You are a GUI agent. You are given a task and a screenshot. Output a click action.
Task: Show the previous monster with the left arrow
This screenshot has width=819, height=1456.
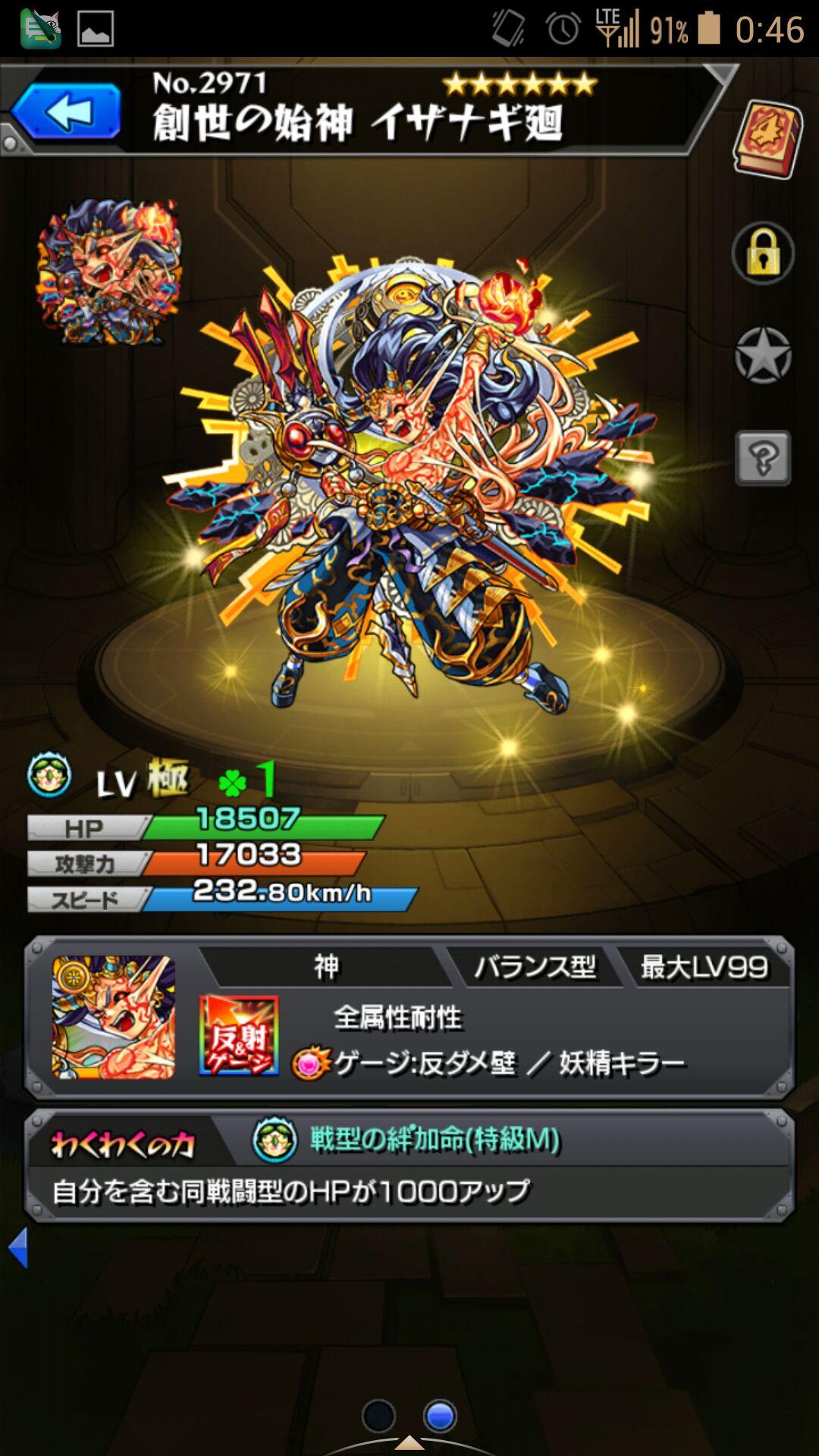pos(18,1247)
